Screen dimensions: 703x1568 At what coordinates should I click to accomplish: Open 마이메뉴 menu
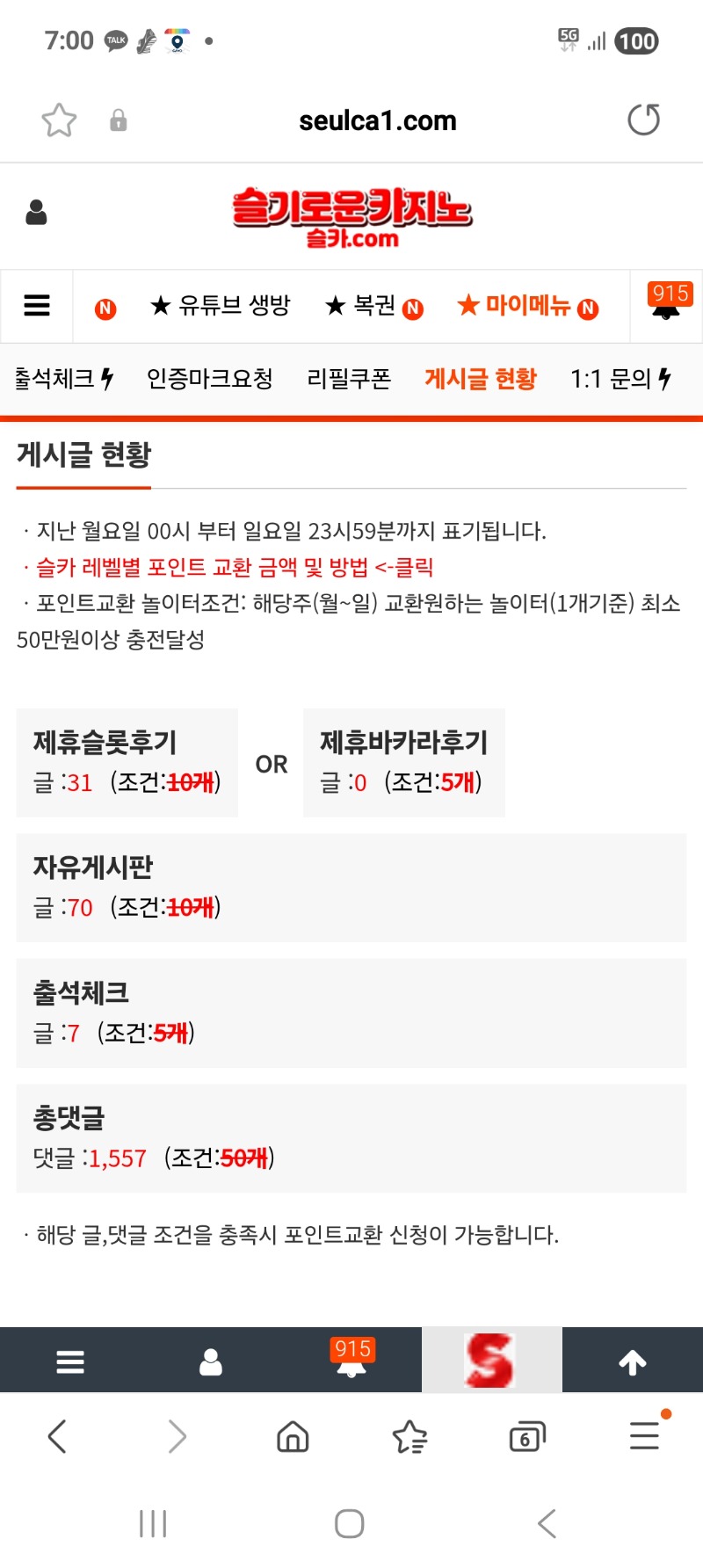[527, 306]
